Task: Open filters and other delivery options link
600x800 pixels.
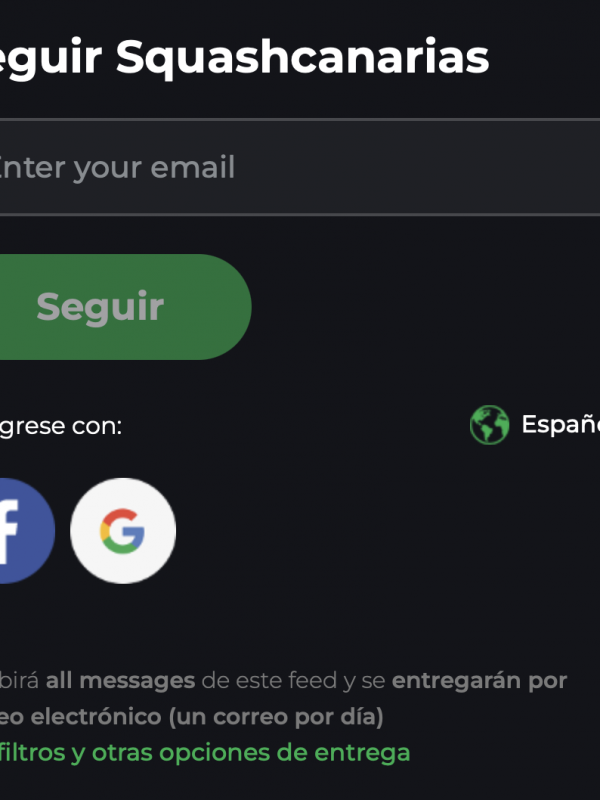Action: (x=205, y=752)
